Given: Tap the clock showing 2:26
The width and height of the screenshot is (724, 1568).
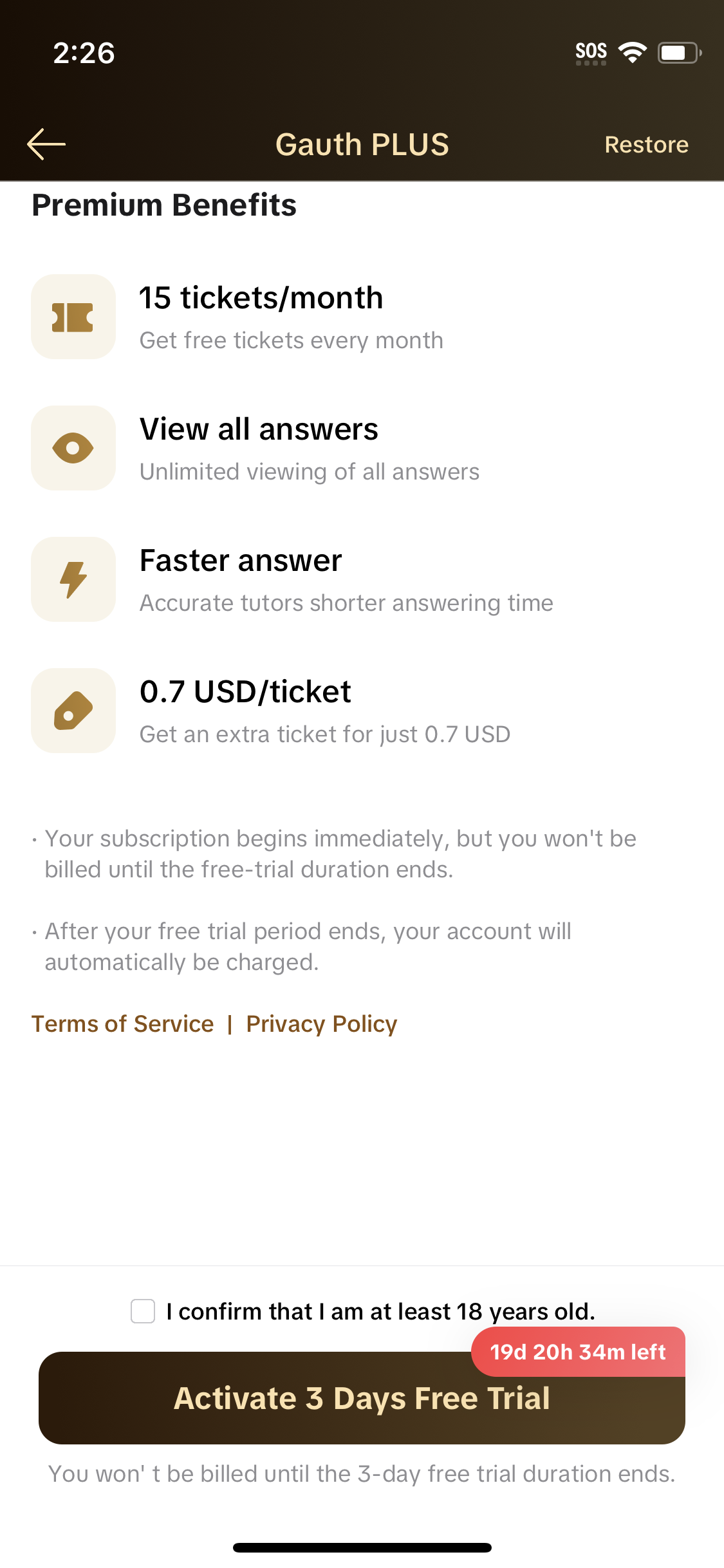Looking at the screenshot, I should [x=84, y=53].
